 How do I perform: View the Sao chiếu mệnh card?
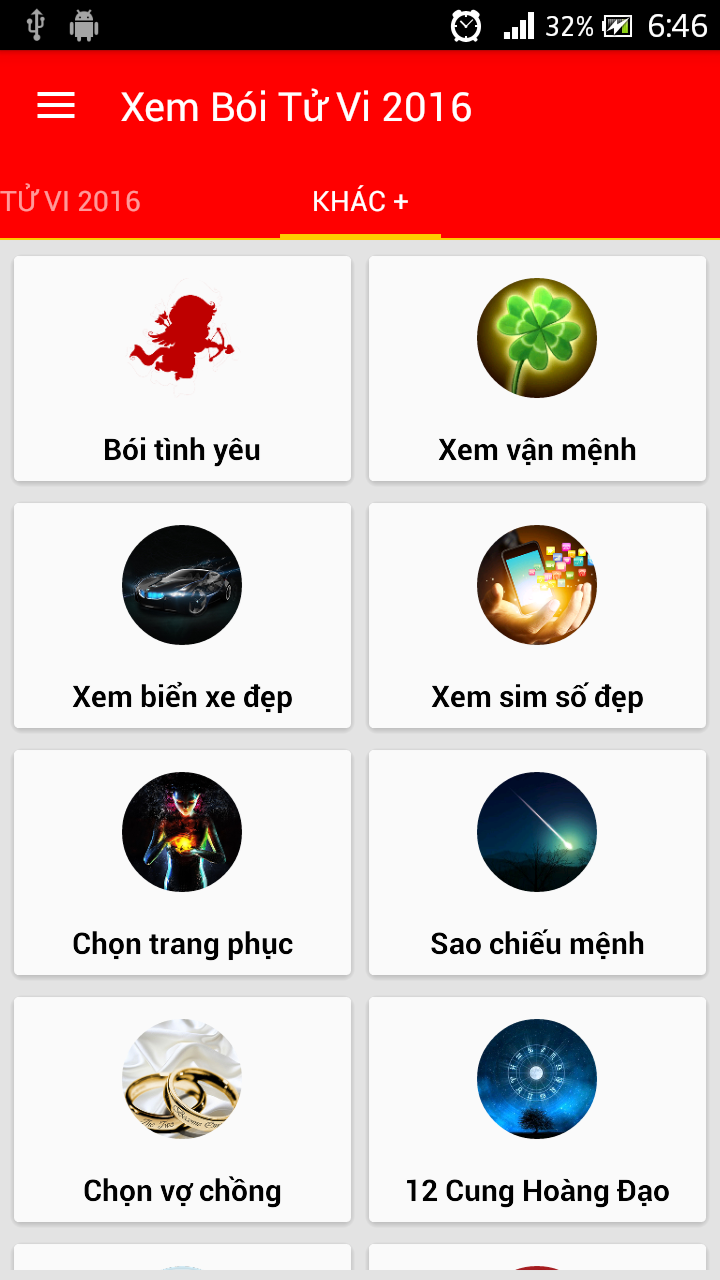tap(537, 862)
